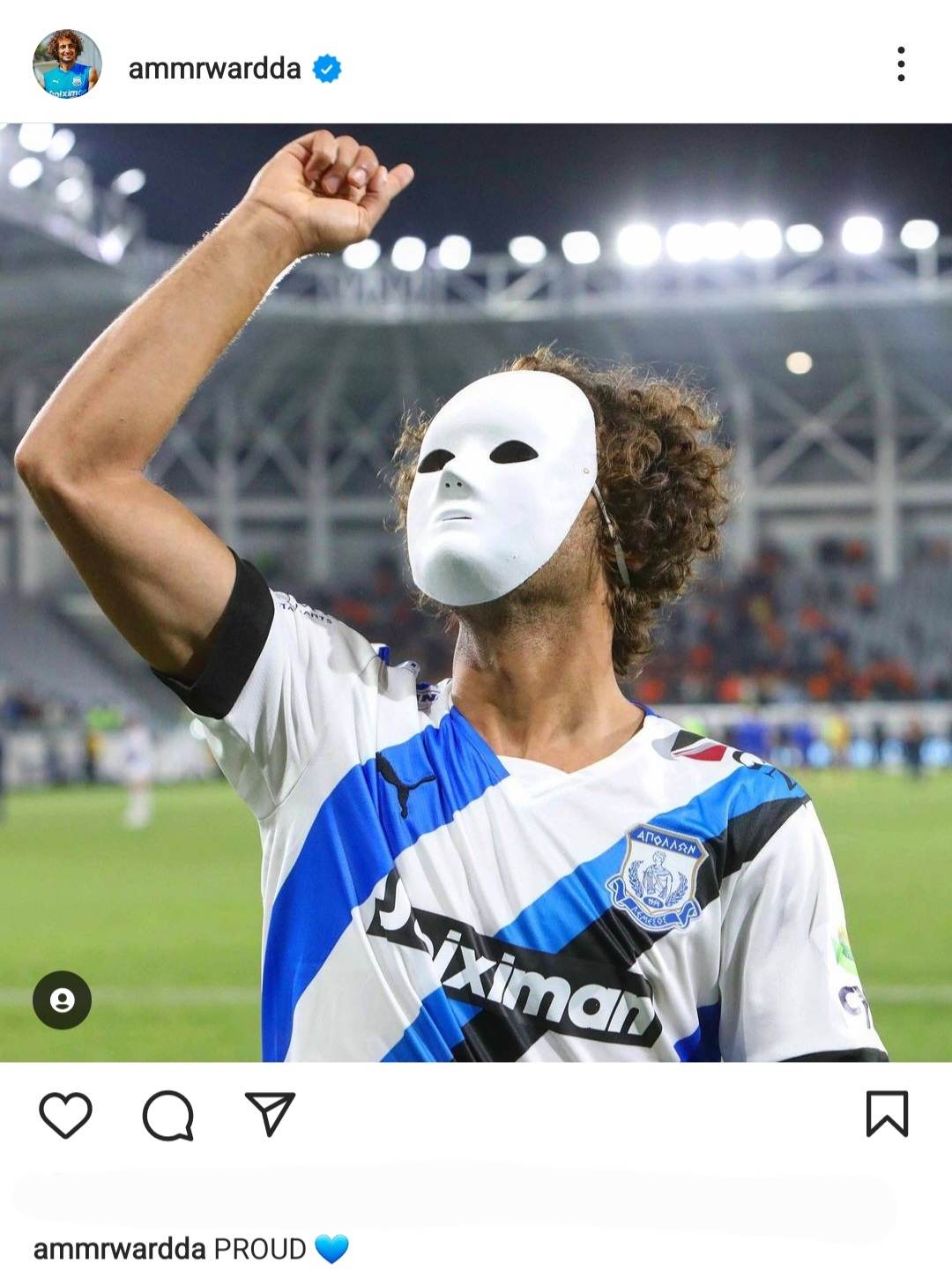Viewport: 952px width, 1278px height.
Task: Share the post via paper plane
Action: (x=269, y=1114)
